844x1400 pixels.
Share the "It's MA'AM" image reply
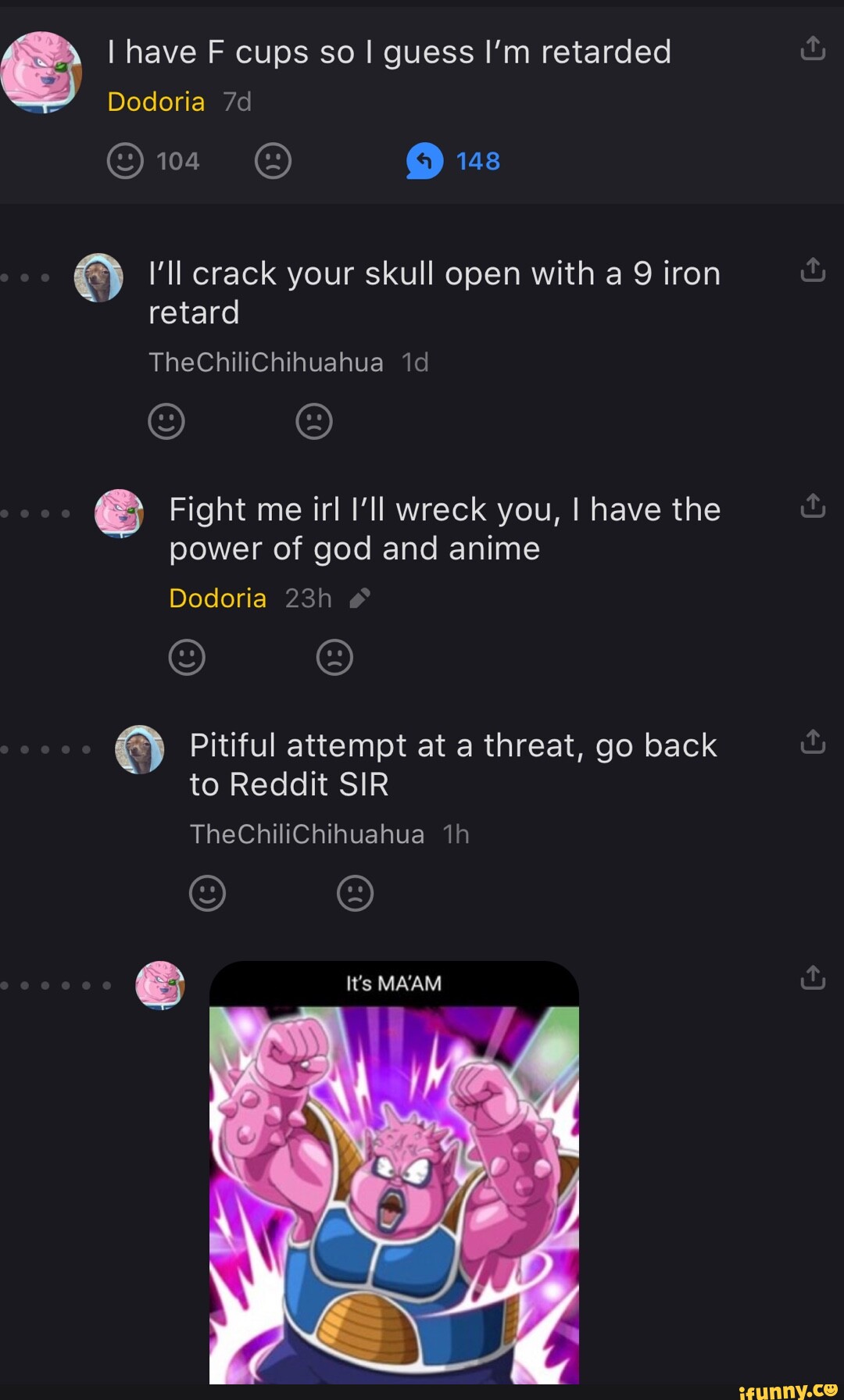[813, 977]
